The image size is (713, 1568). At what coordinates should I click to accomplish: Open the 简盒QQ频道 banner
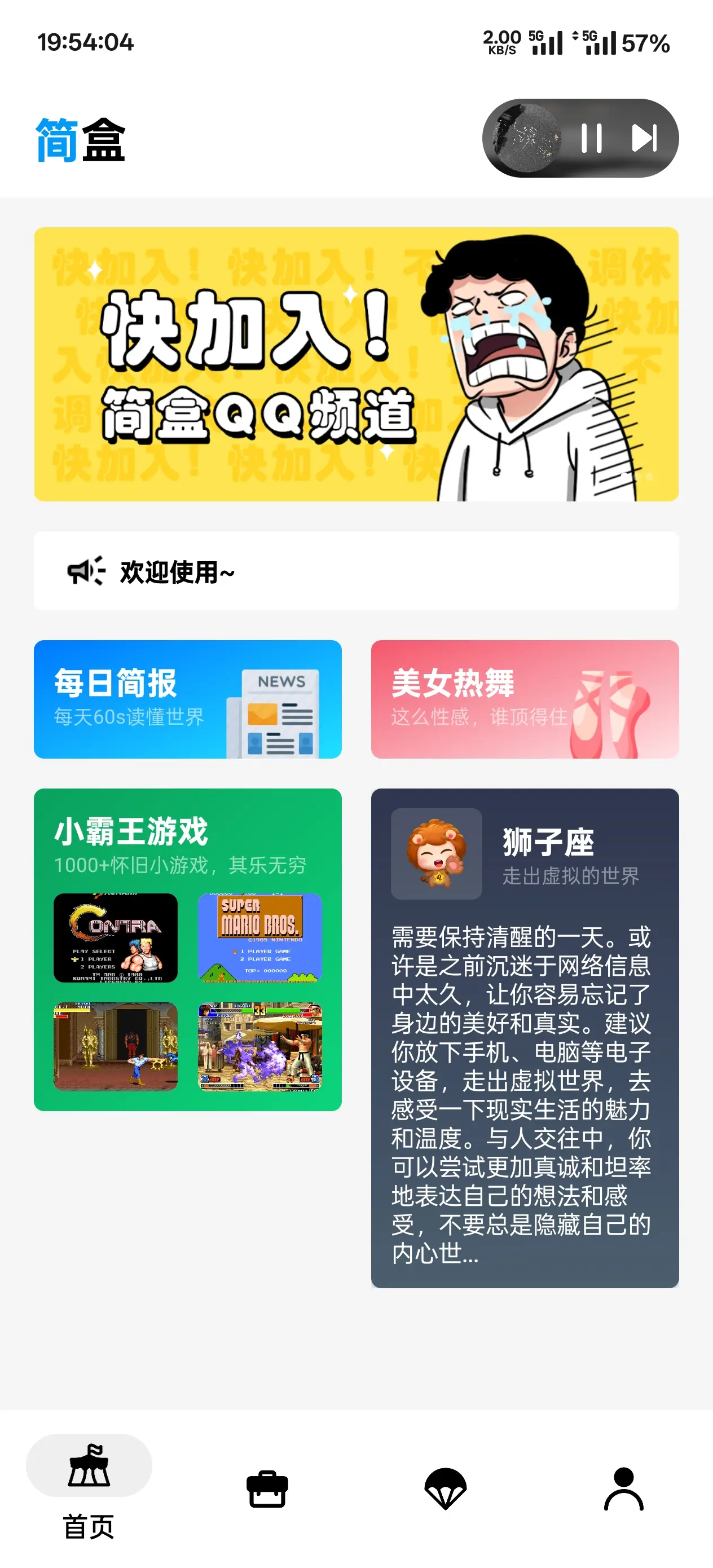pos(356,364)
